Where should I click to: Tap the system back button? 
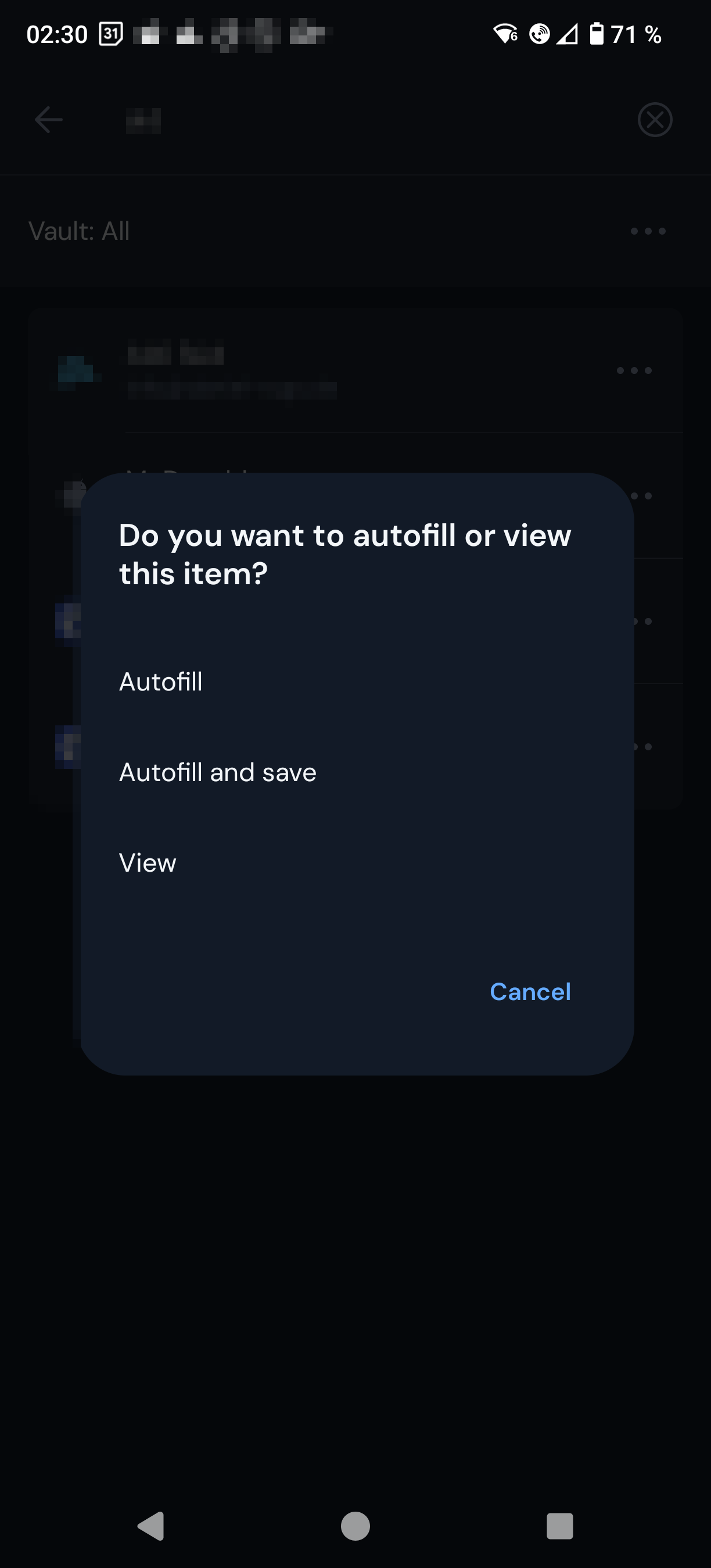(x=151, y=1526)
